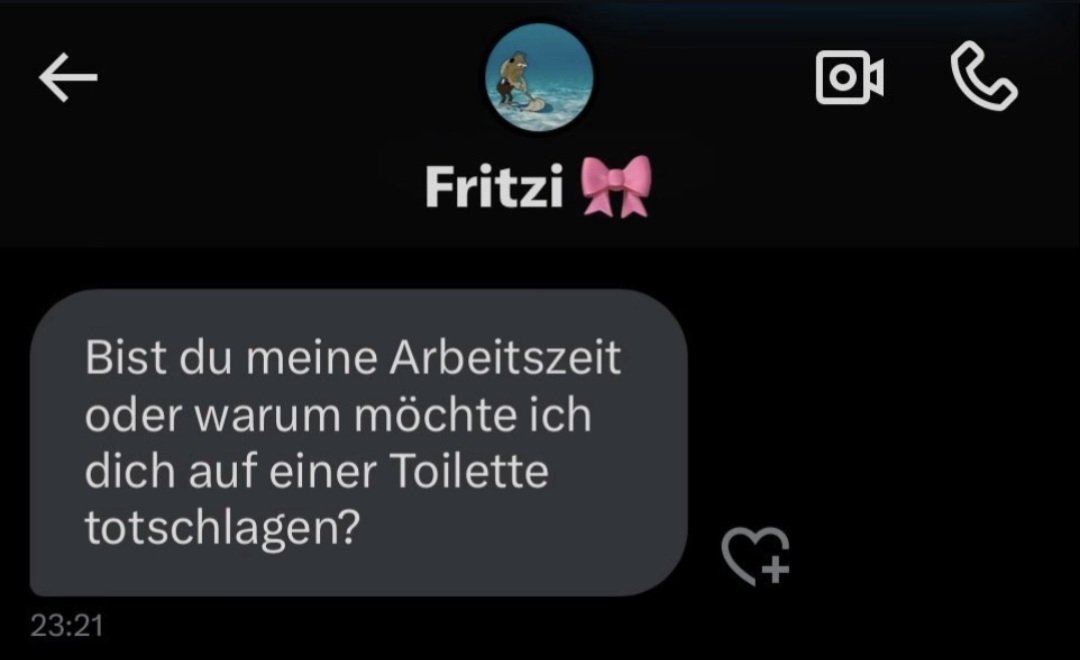Start a voice call with Fritzi
1080x660 pixels.
pyautogui.click(x=983, y=77)
